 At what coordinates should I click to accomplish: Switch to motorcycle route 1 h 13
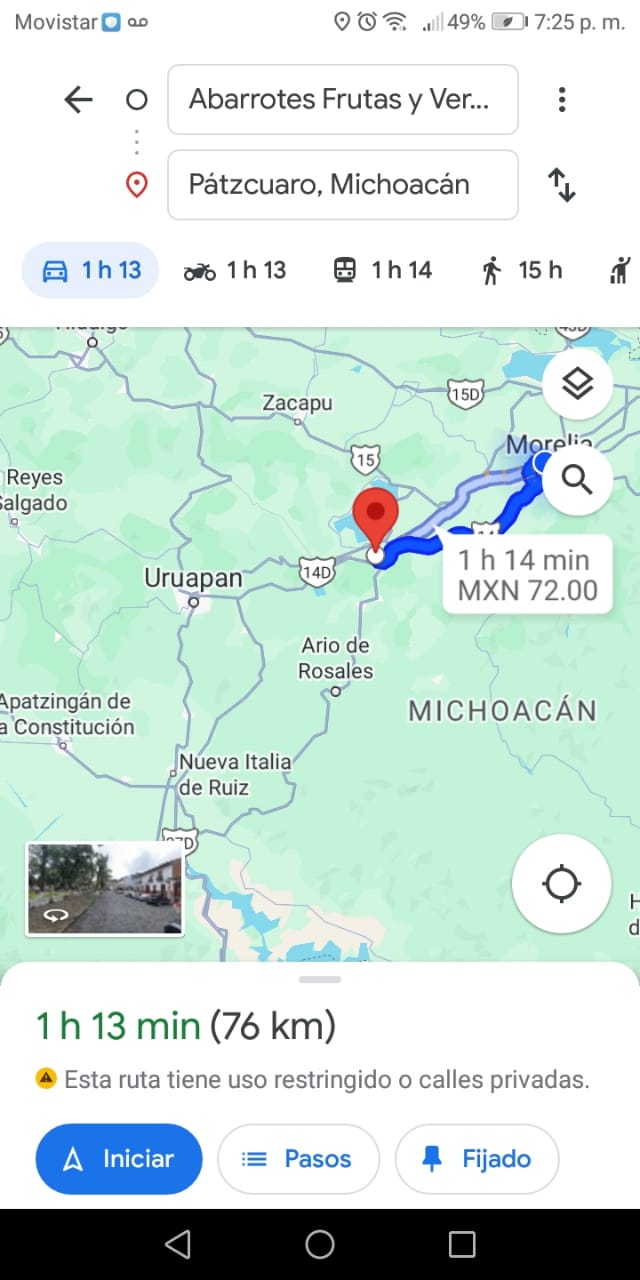(x=235, y=270)
